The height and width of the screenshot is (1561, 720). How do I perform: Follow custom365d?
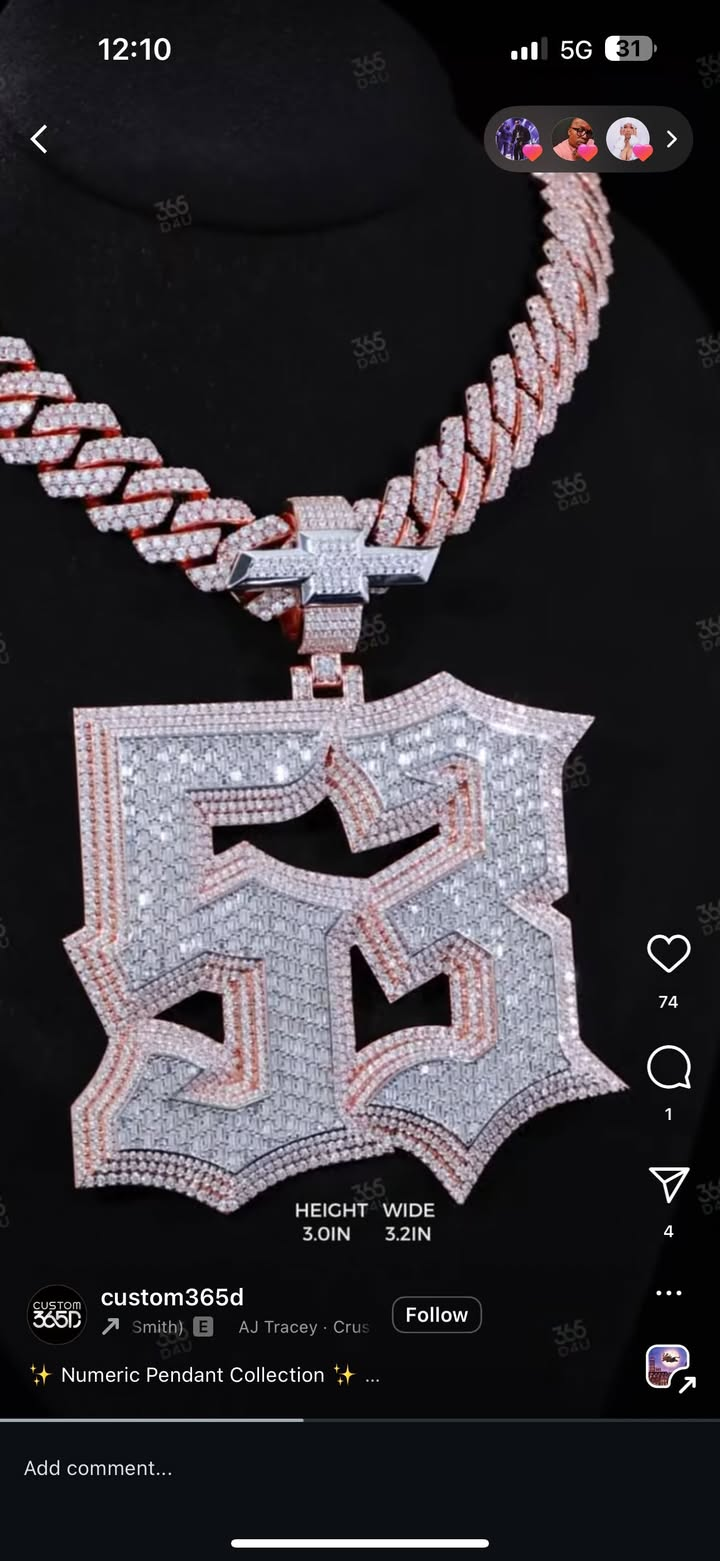click(x=436, y=1315)
